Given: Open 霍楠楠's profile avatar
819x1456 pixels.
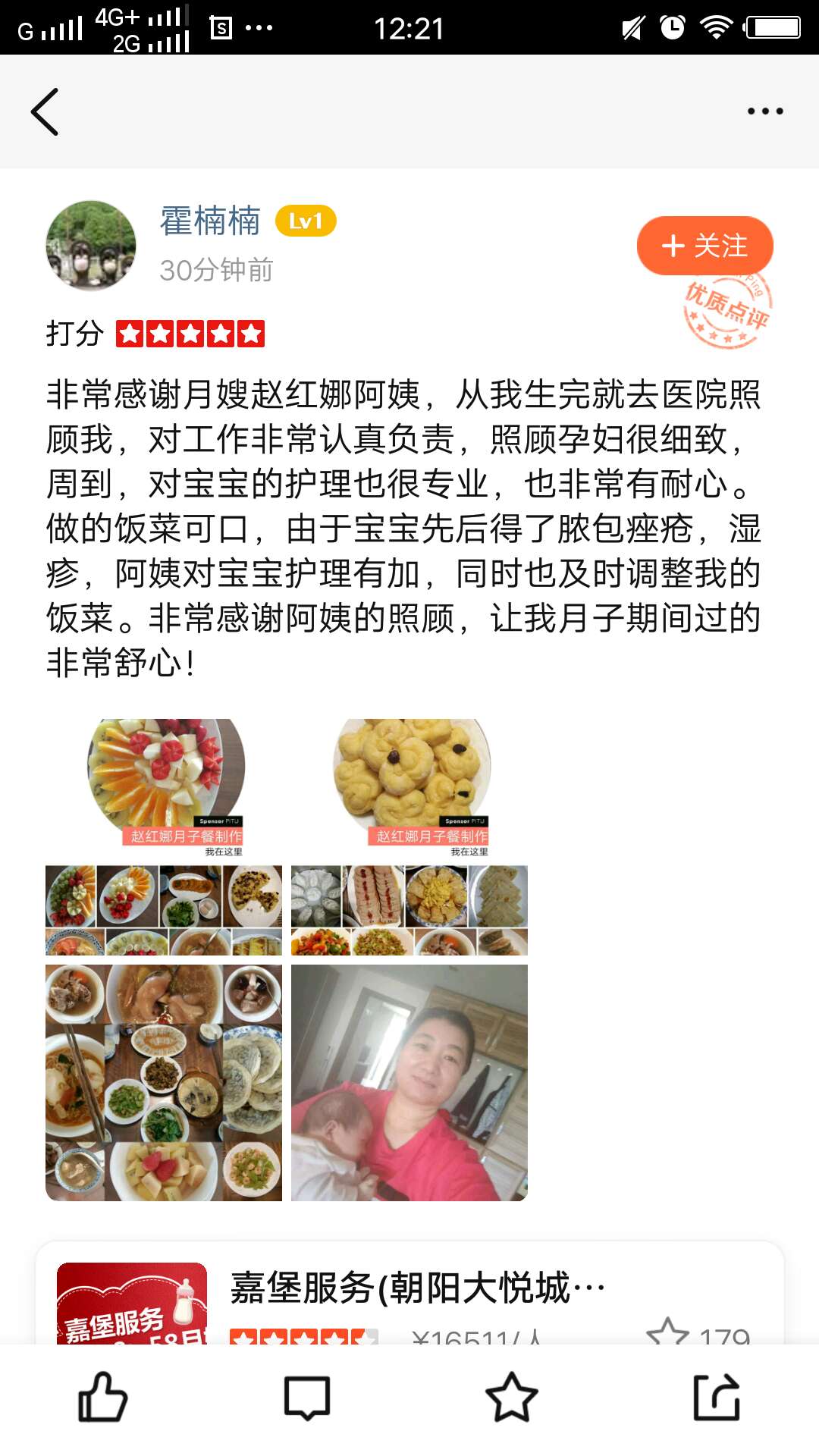Looking at the screenshot, I should point(91,245).
